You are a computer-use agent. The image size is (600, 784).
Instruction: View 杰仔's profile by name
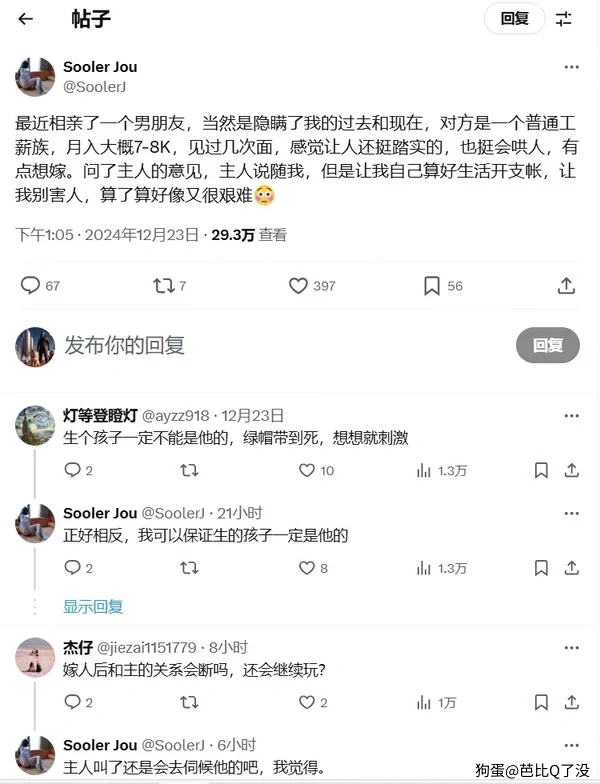pyautogui.click(x=77, y=647)
